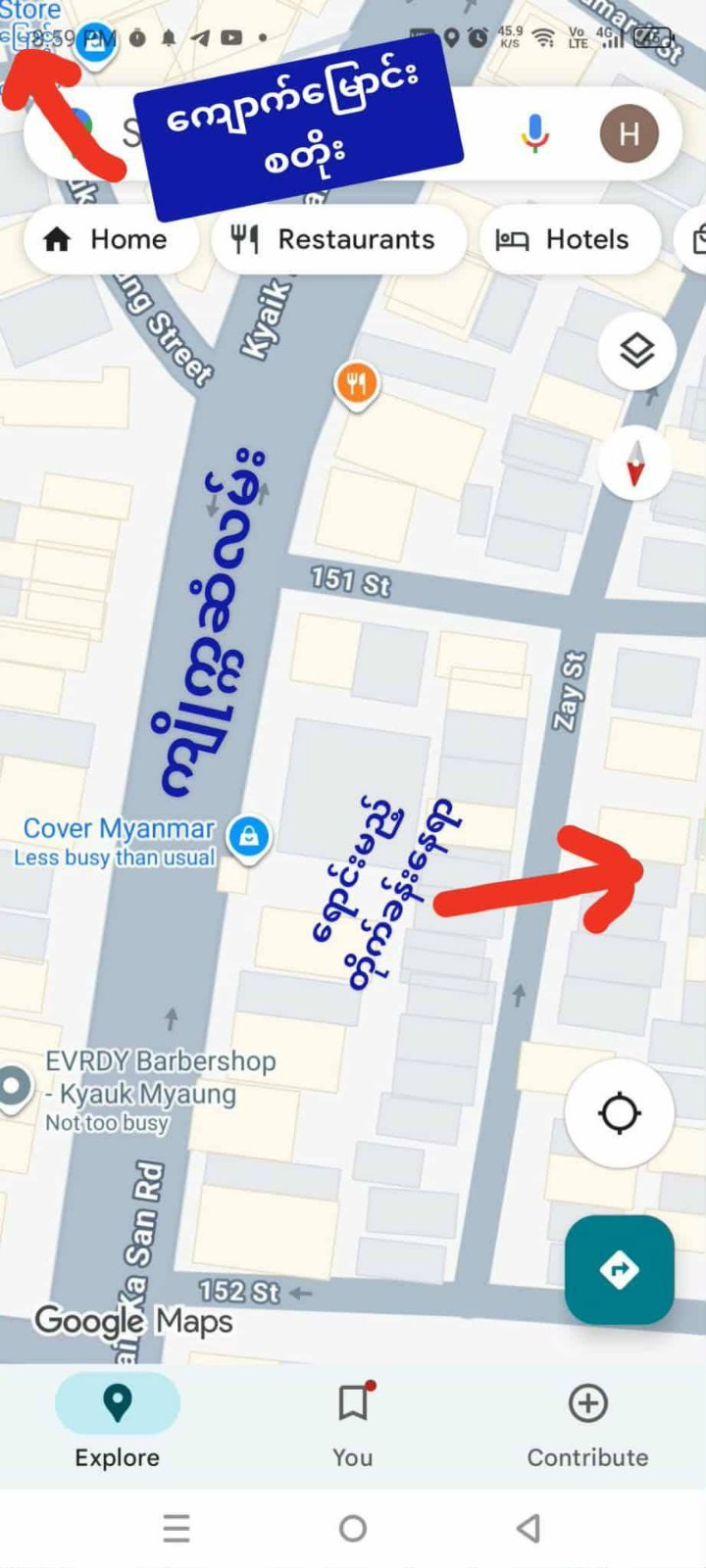Open the map layers button
This screenshot has width=706, height=1568.
pyautogui.click(x=637, y=351)
